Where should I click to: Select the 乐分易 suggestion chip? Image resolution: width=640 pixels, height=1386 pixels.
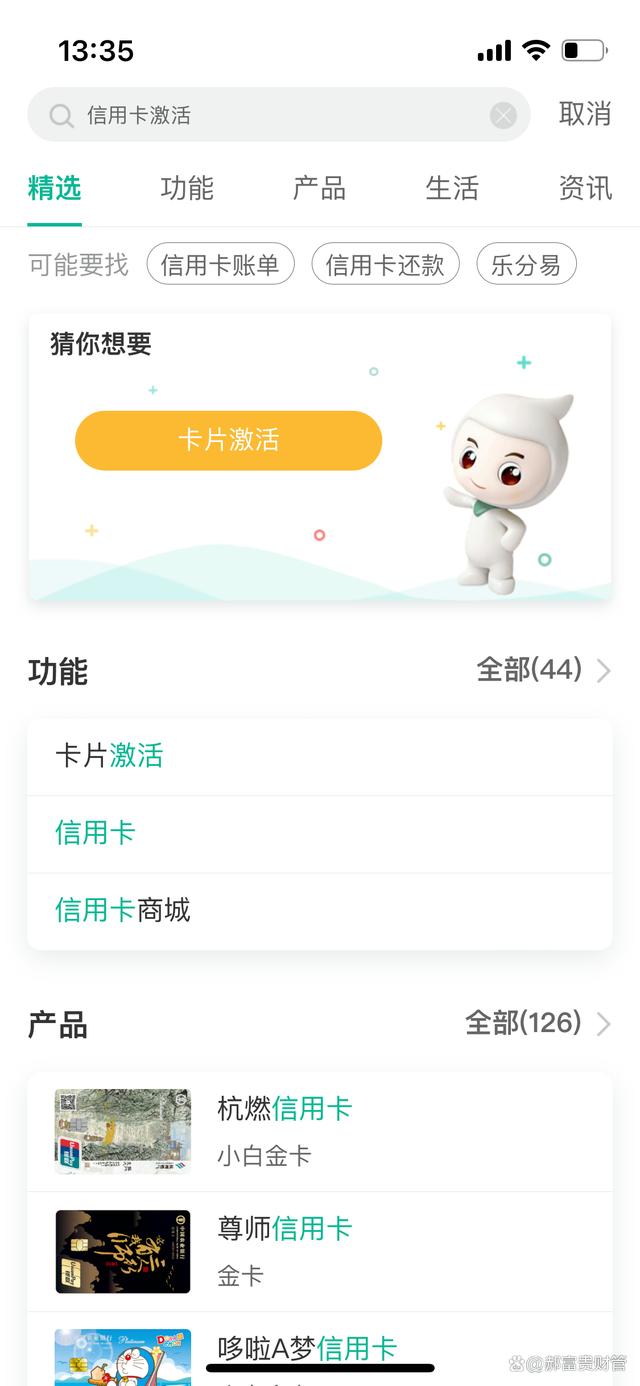point(526,265)
